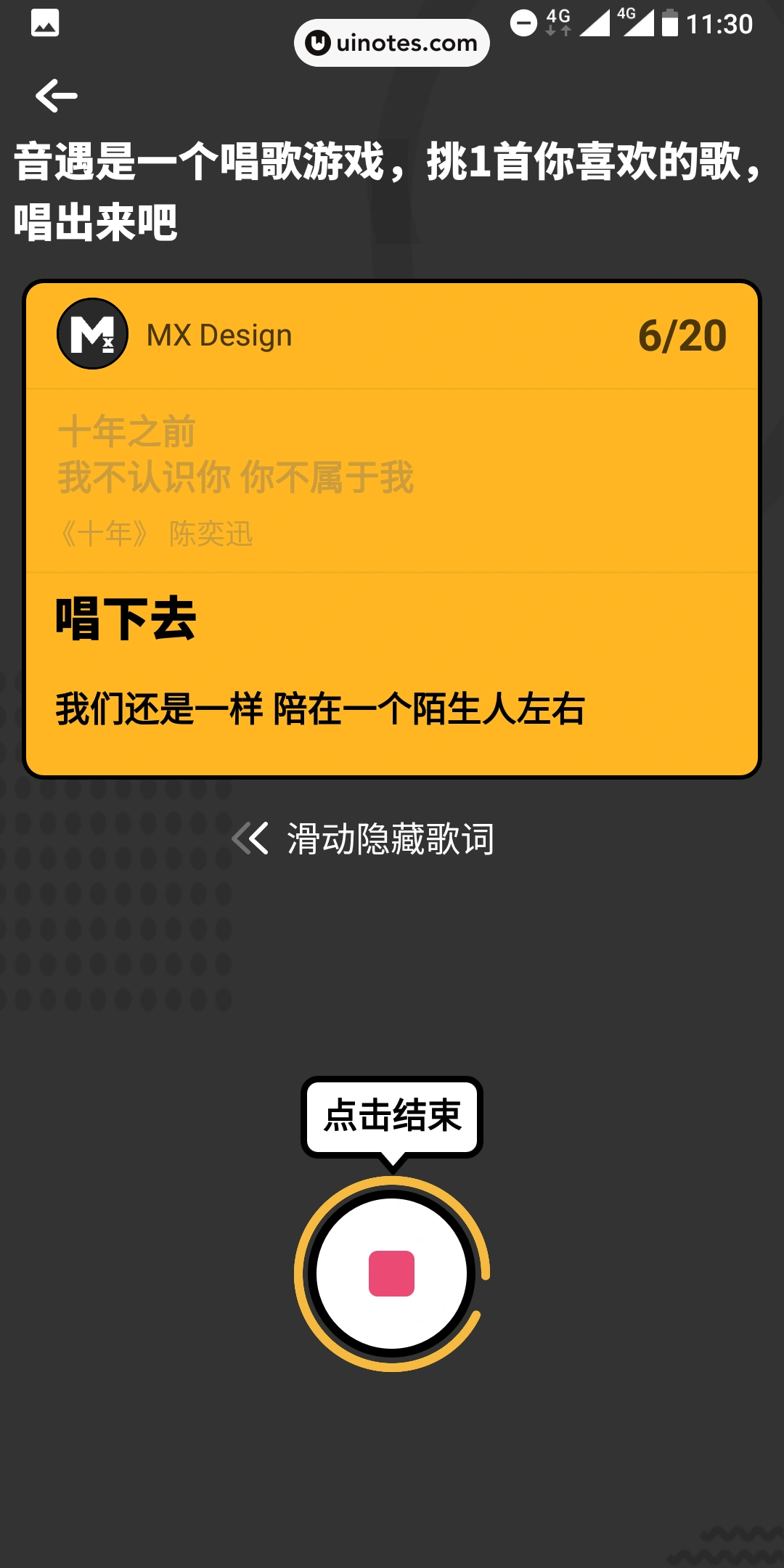Screen dimensions: 784x1568
Task: Go back with the arrow icon
Action: tap(56, 96)
